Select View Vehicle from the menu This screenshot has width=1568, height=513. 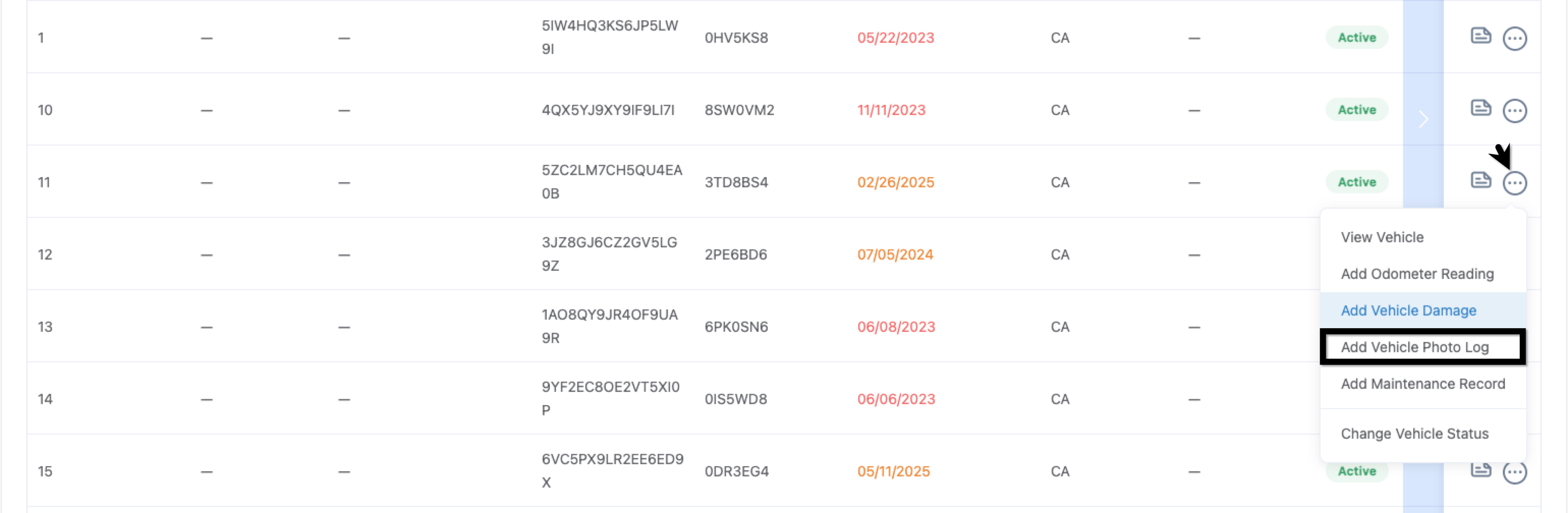tap(1382, 237)
